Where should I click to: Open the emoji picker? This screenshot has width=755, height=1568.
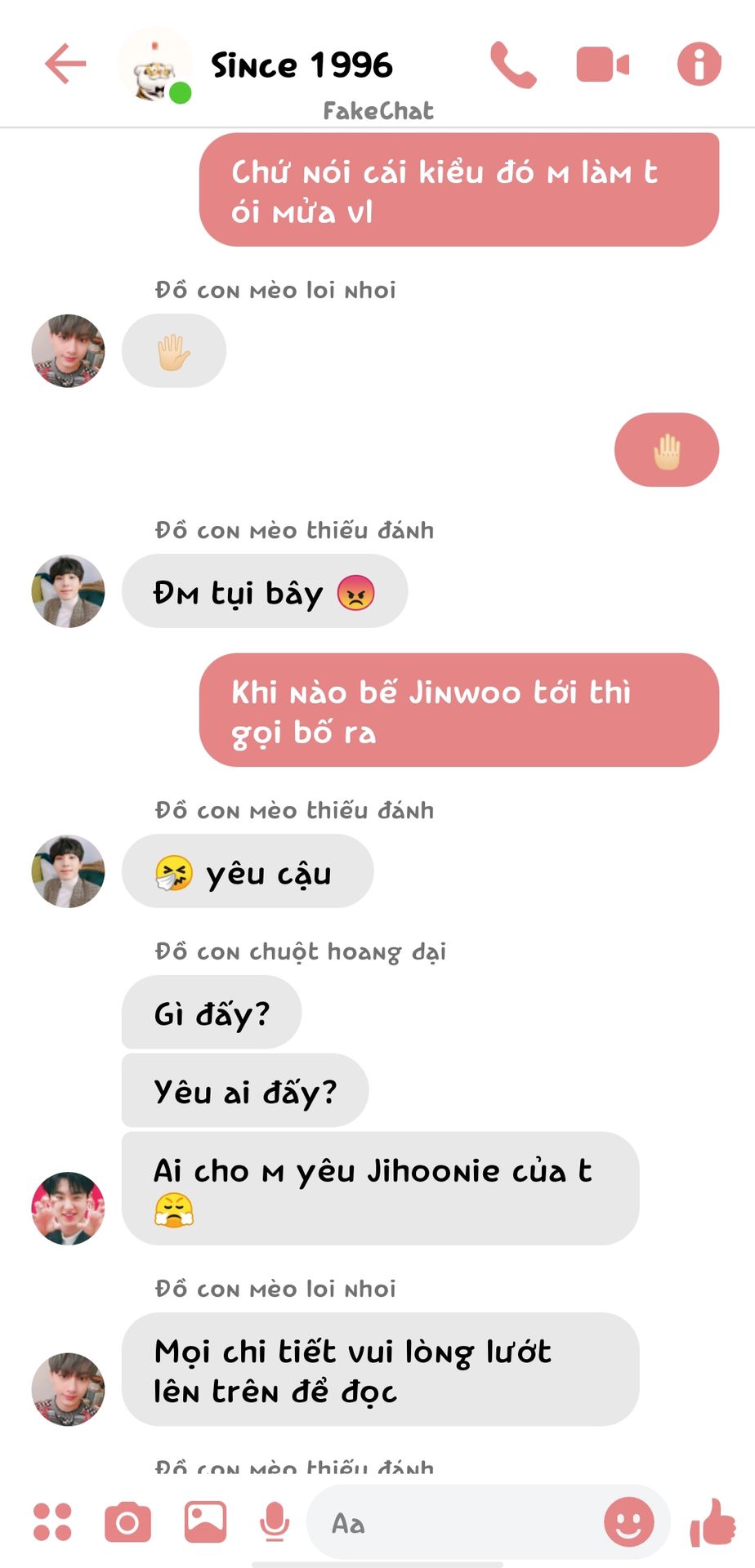click(x=628, y=1522)
